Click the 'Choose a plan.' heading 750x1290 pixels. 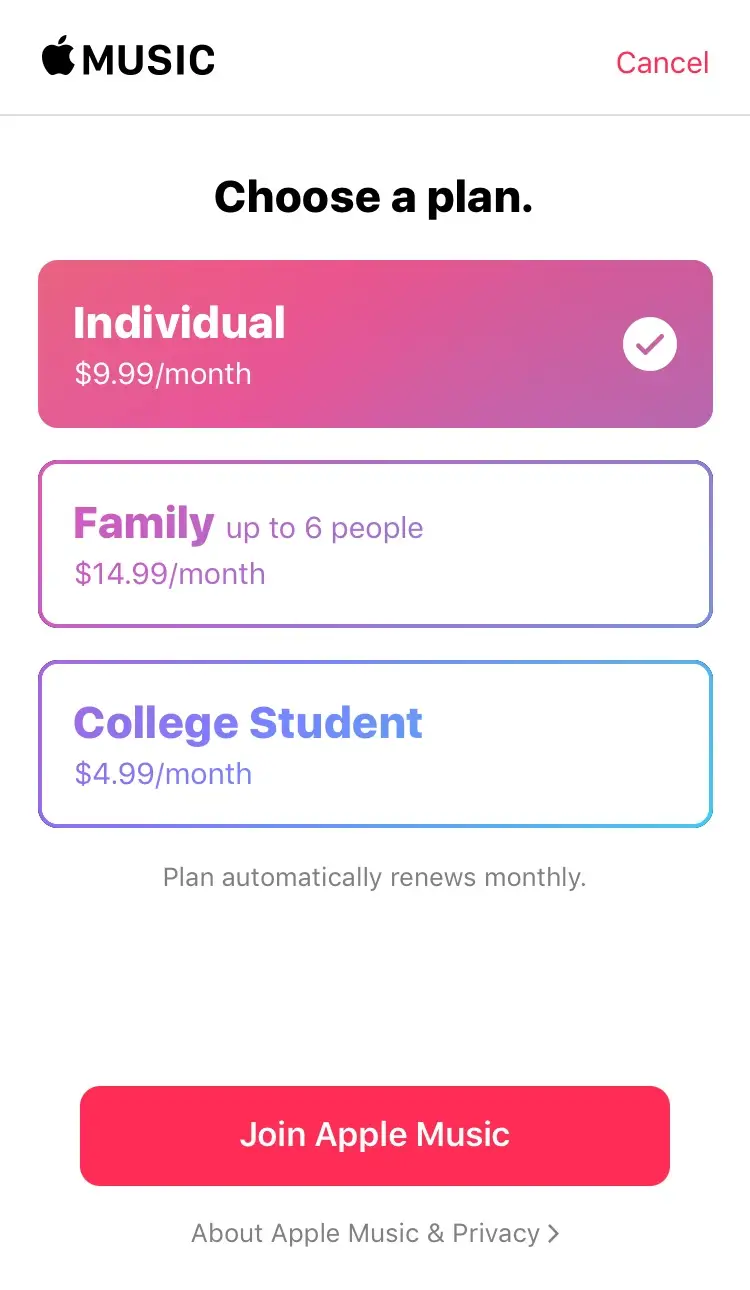coord(375,197)
